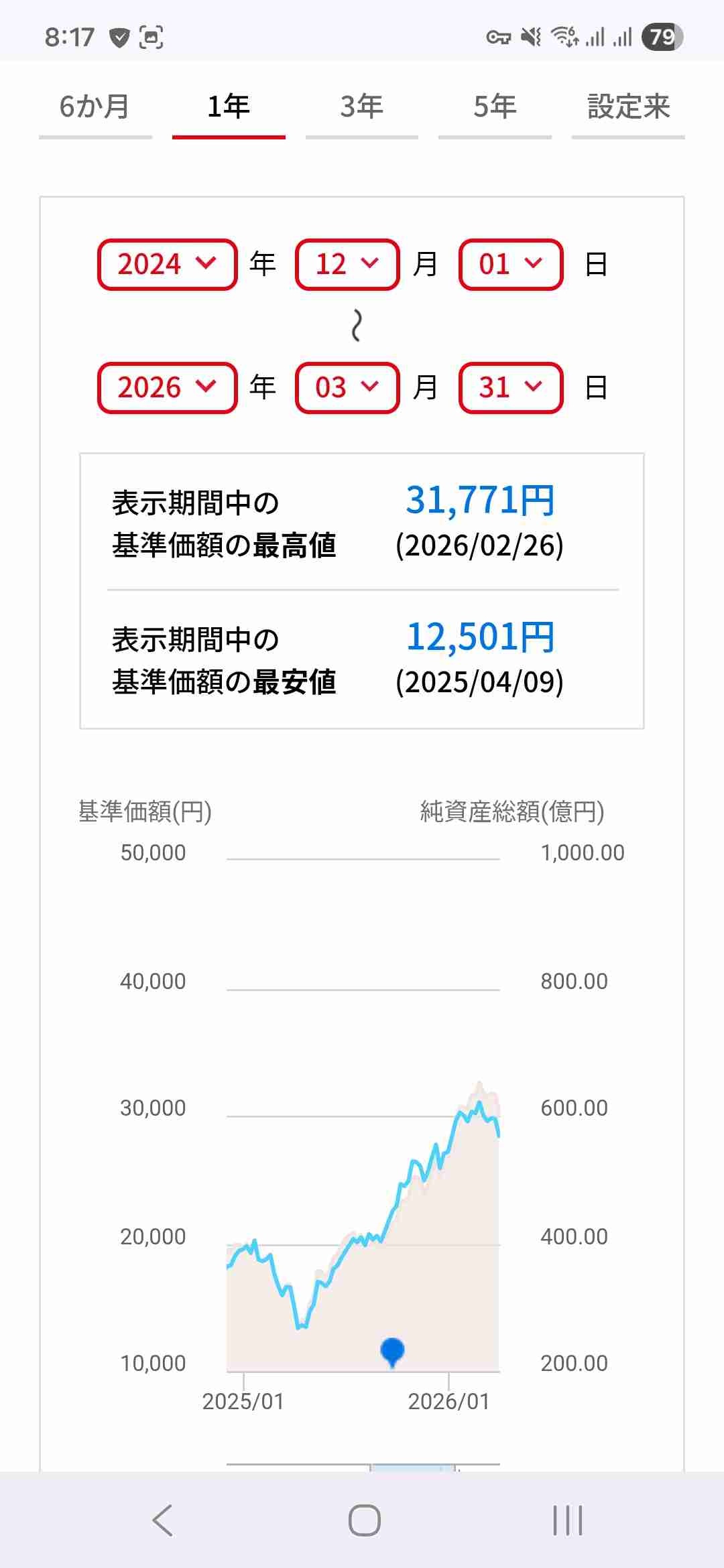Switch to the 6か月 period tab

(95, 107)
